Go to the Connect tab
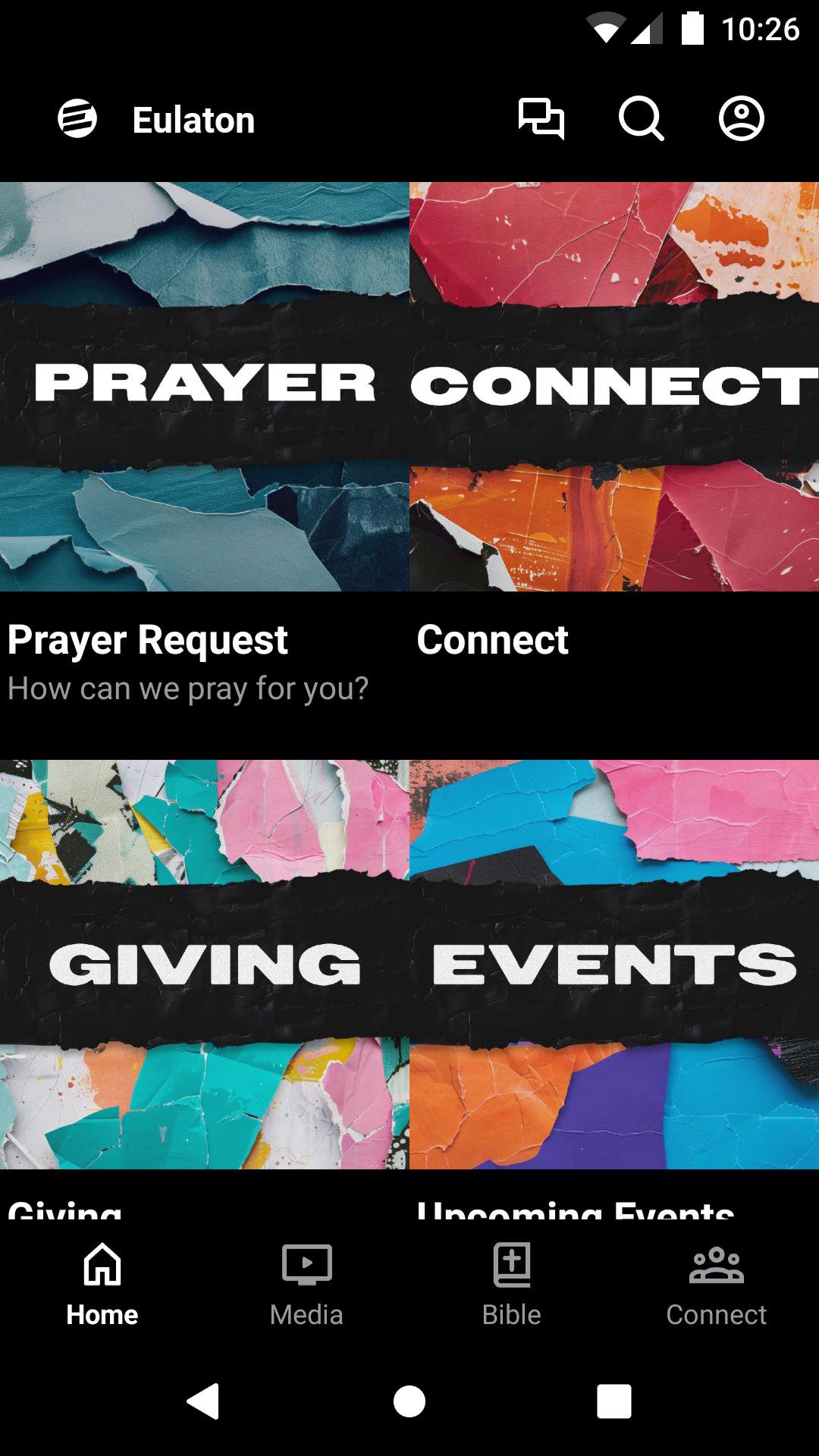 pos(716,1283)
